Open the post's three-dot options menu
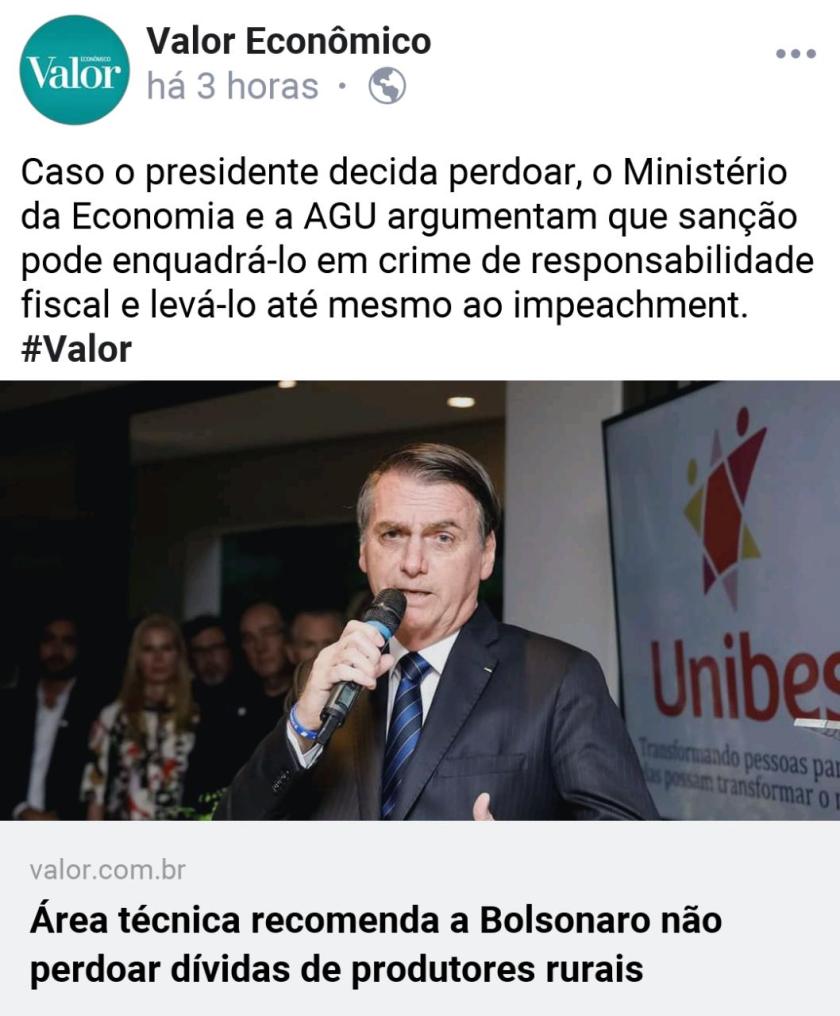Image resolution: width=840 pixels, height=1016 pixels. 795,54
